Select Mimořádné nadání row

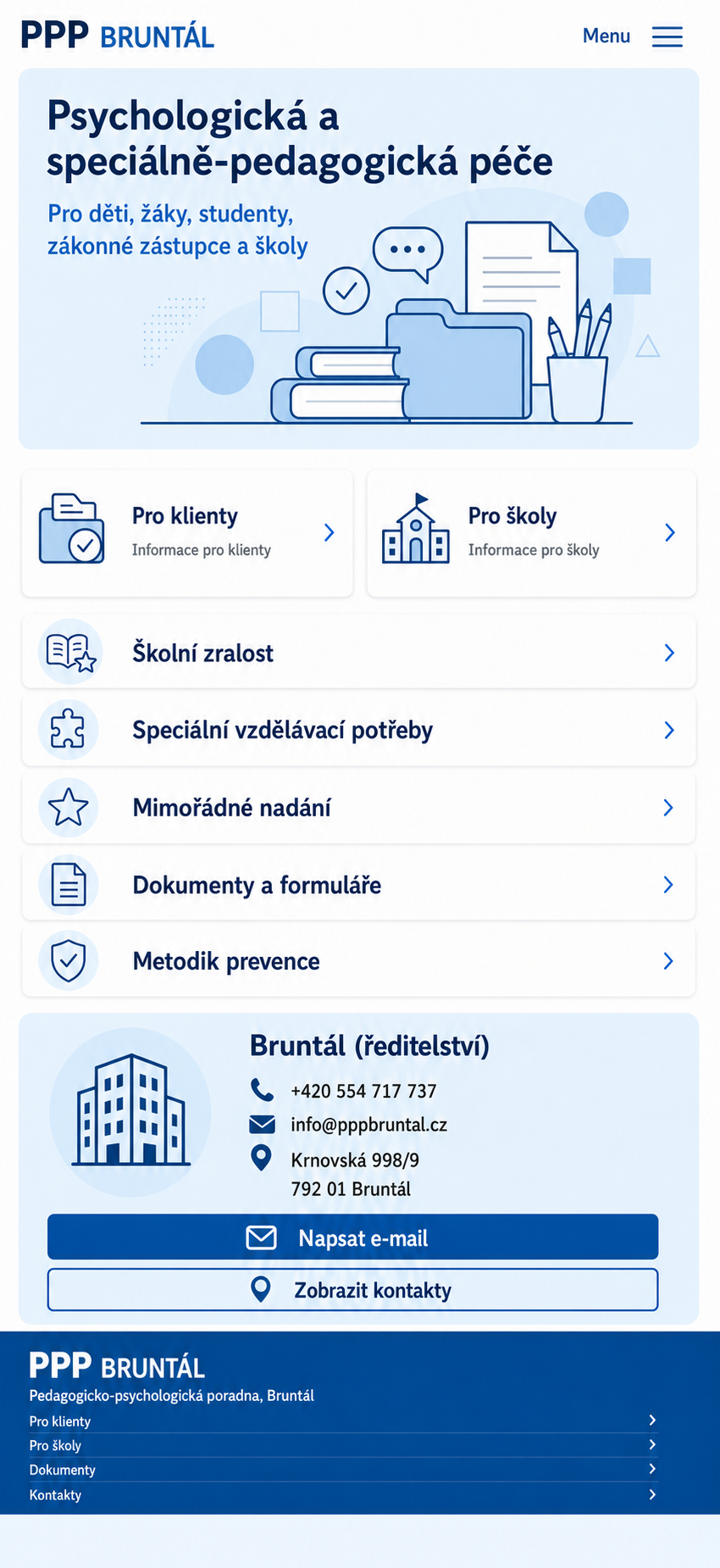point(359,808)
